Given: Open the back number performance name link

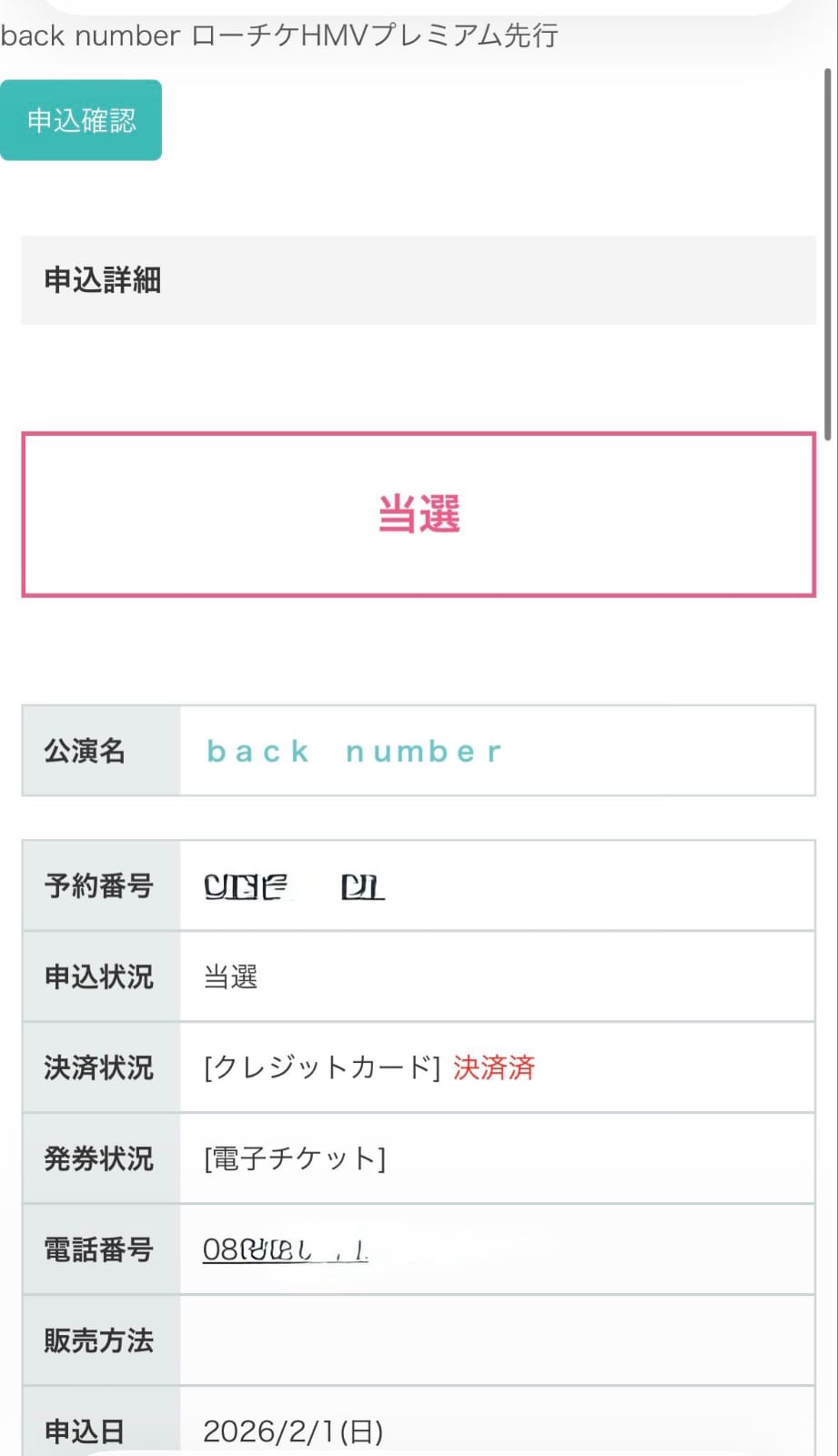Looking at the screenshot, I should coord(354,752).
